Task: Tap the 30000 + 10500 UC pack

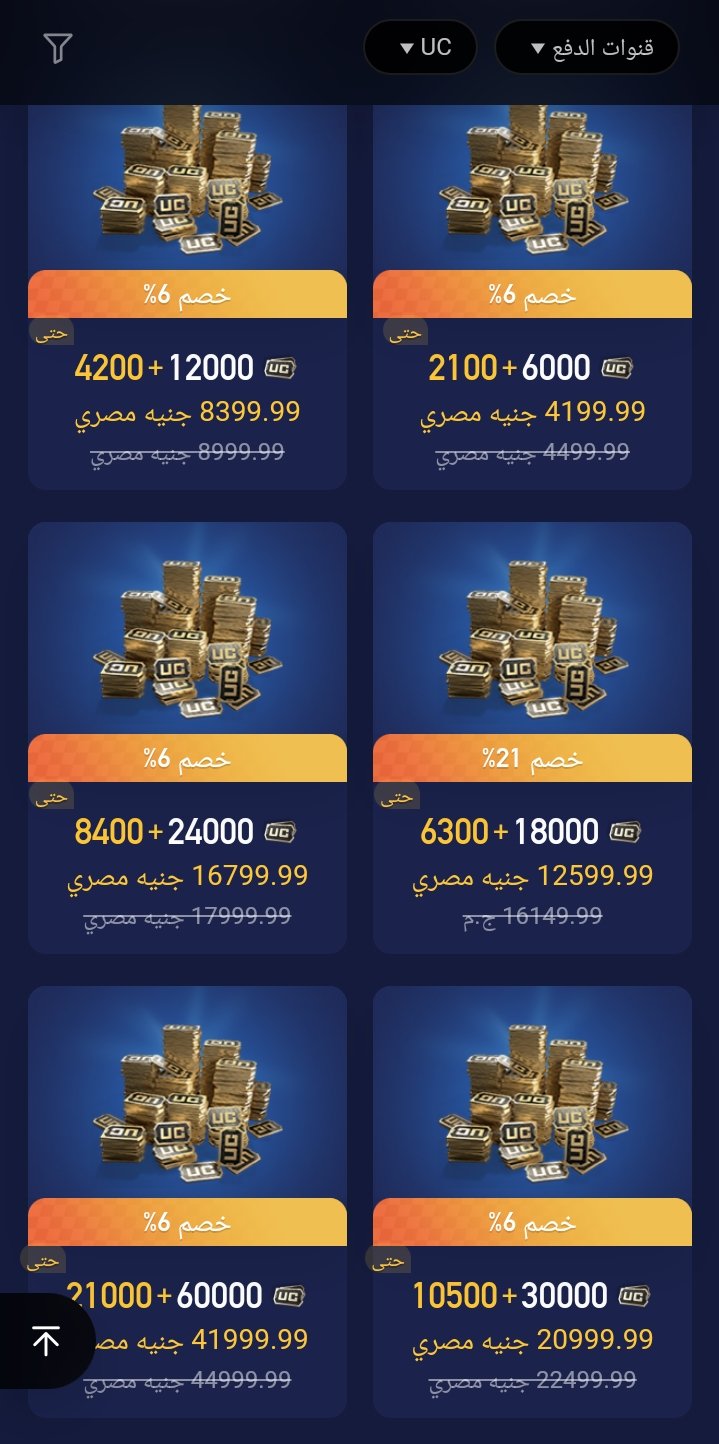Action: [x=532, y=1200]
